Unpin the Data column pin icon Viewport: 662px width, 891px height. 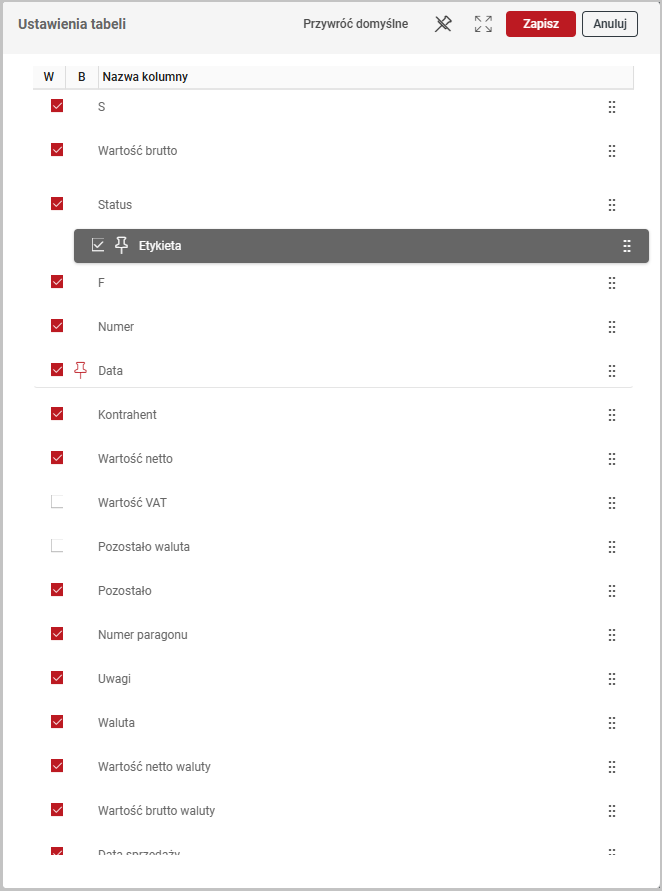click(81, 370)
